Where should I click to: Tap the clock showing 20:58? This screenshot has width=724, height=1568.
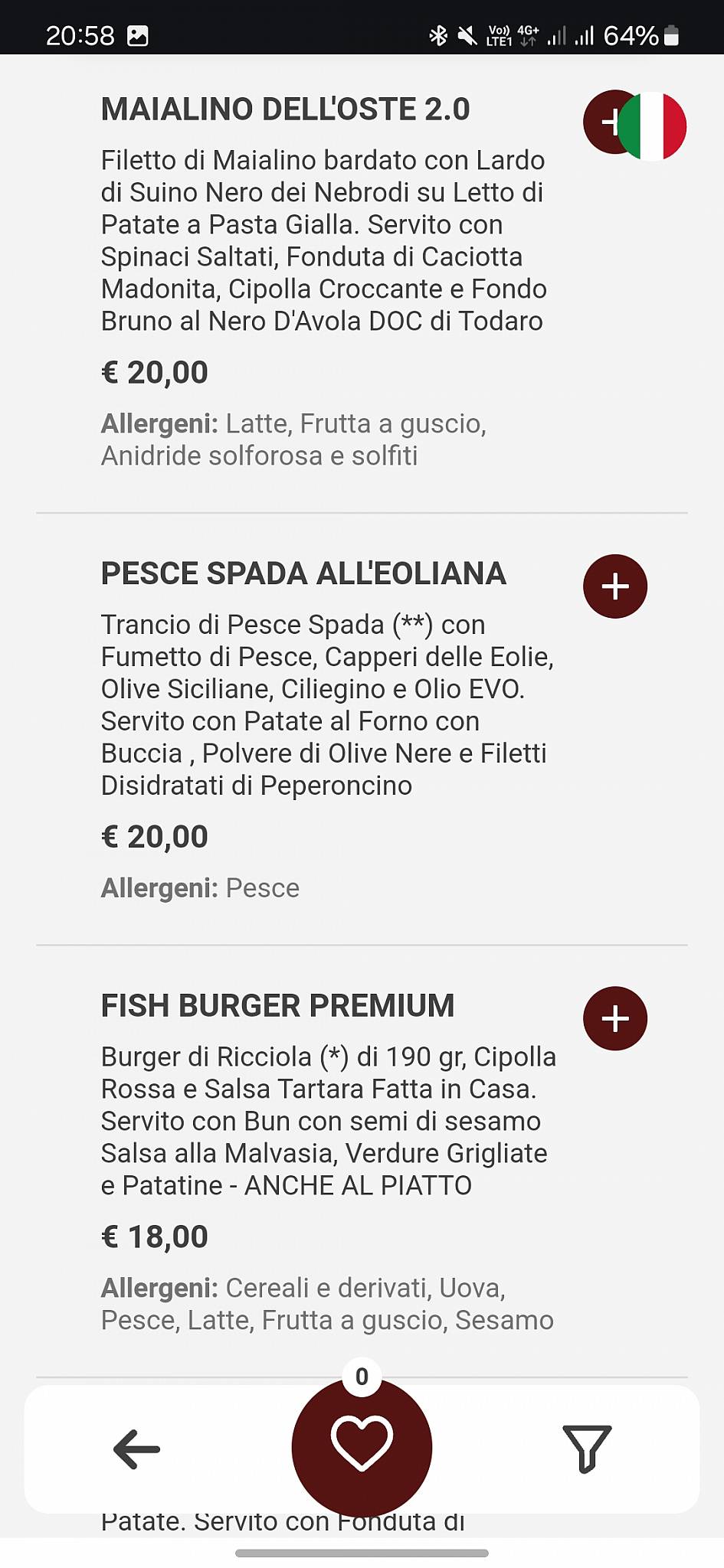(x=79, y=34)
